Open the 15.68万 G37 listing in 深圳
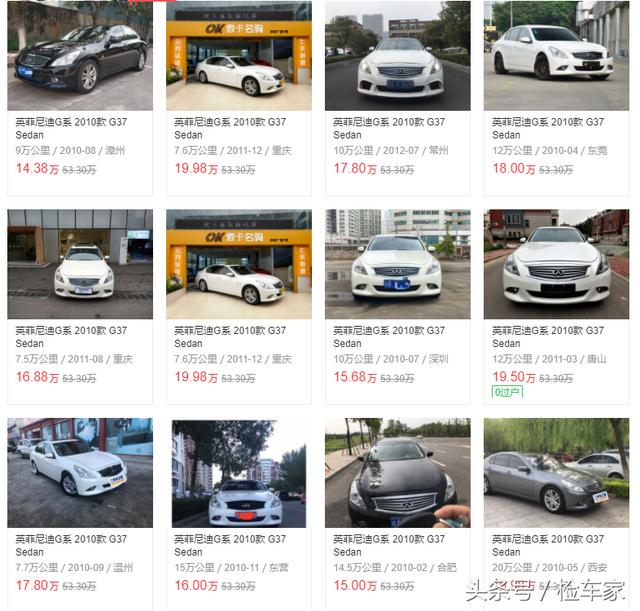The width and height of the screenshot is (640, 611). click(x=397, y=265)
